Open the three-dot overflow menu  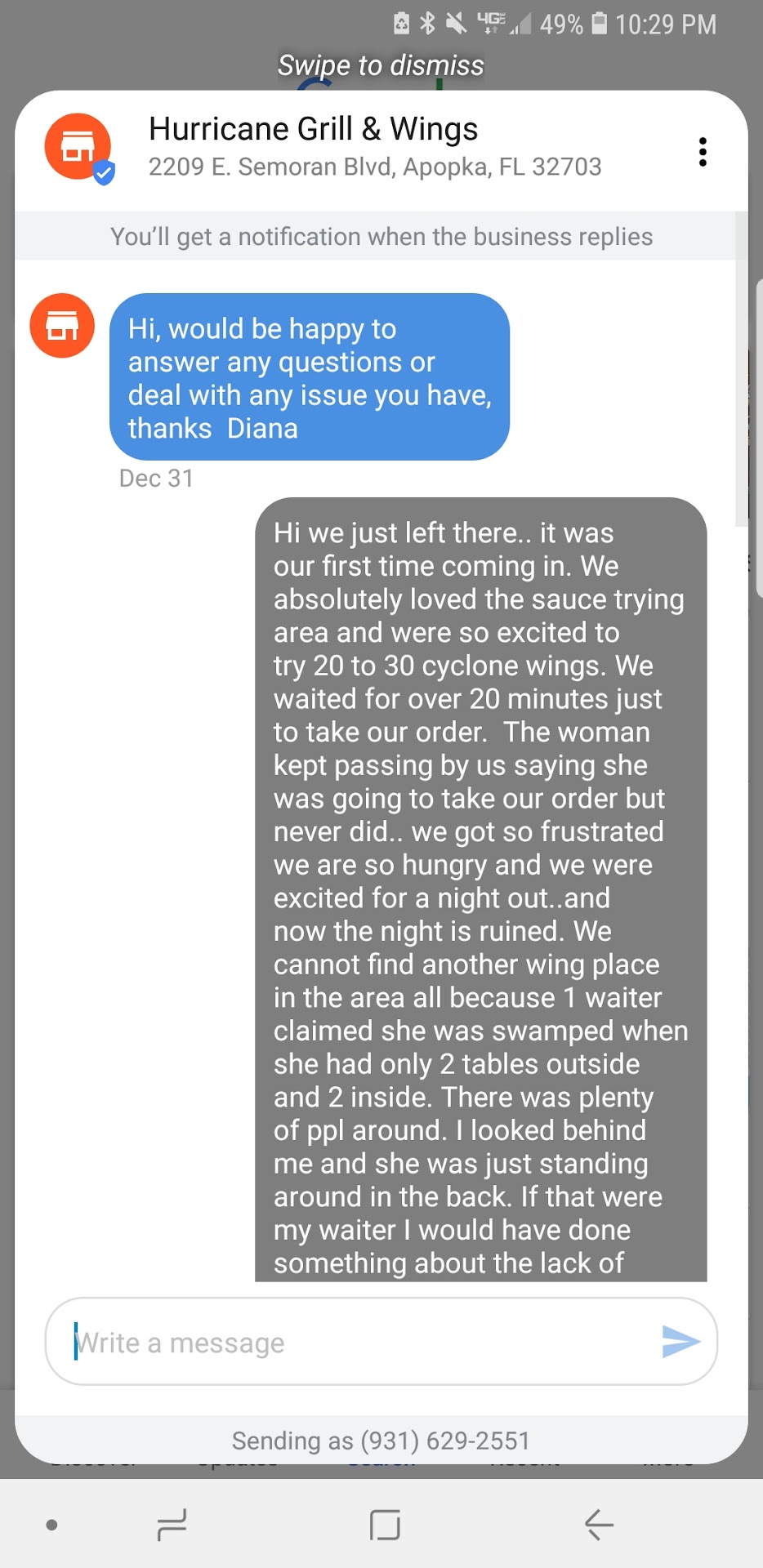point(703,152)
